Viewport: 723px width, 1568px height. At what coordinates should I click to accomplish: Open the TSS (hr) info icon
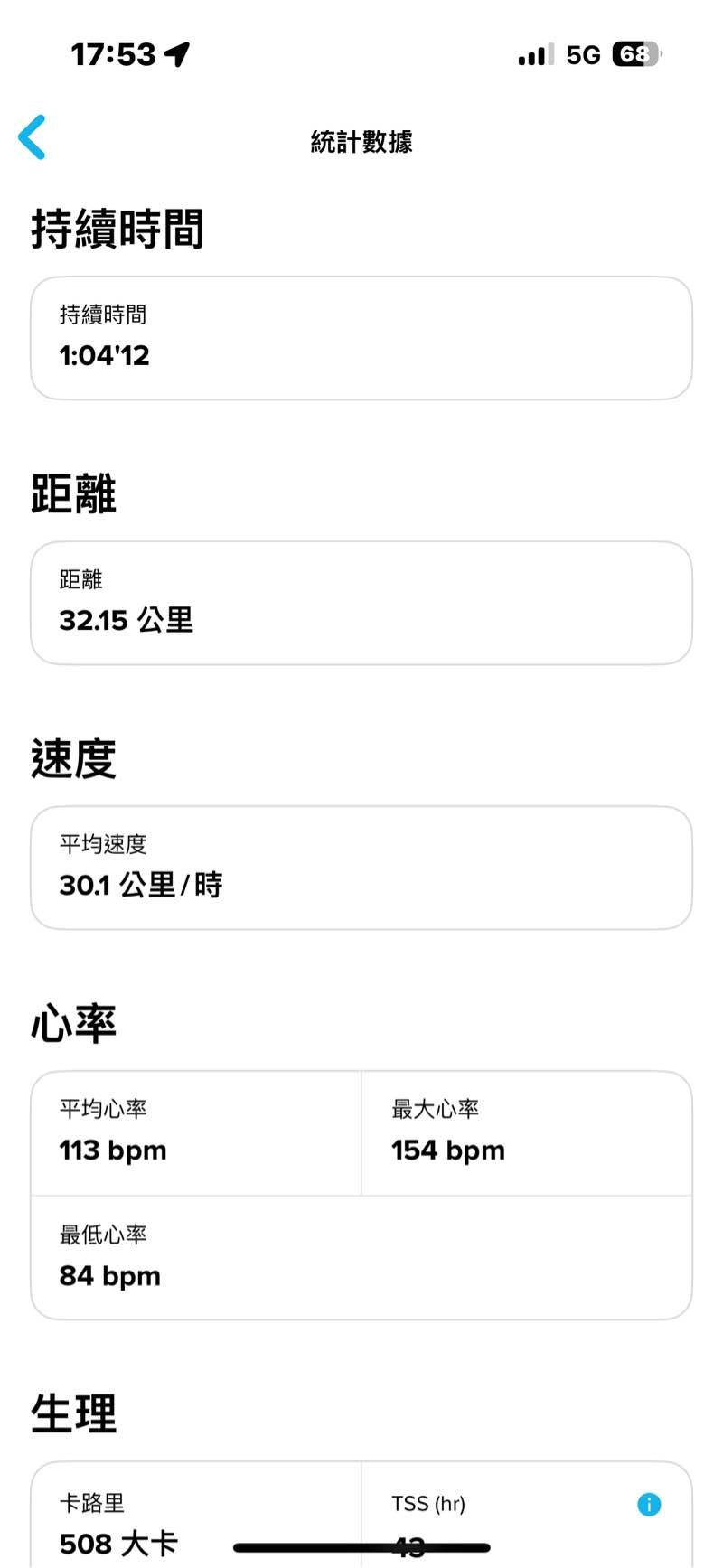pyautogui.click(x=648, y=1504)
